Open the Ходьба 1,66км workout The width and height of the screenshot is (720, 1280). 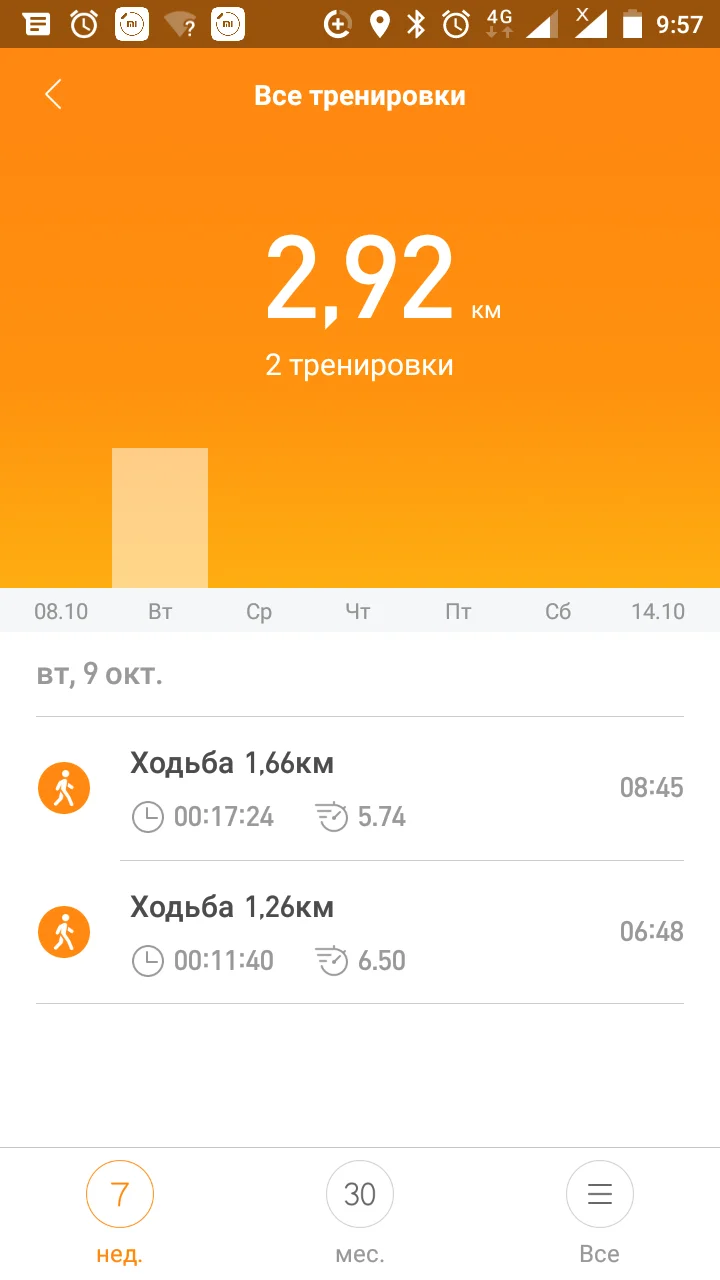pyautogui.click(x=360, y=789)
